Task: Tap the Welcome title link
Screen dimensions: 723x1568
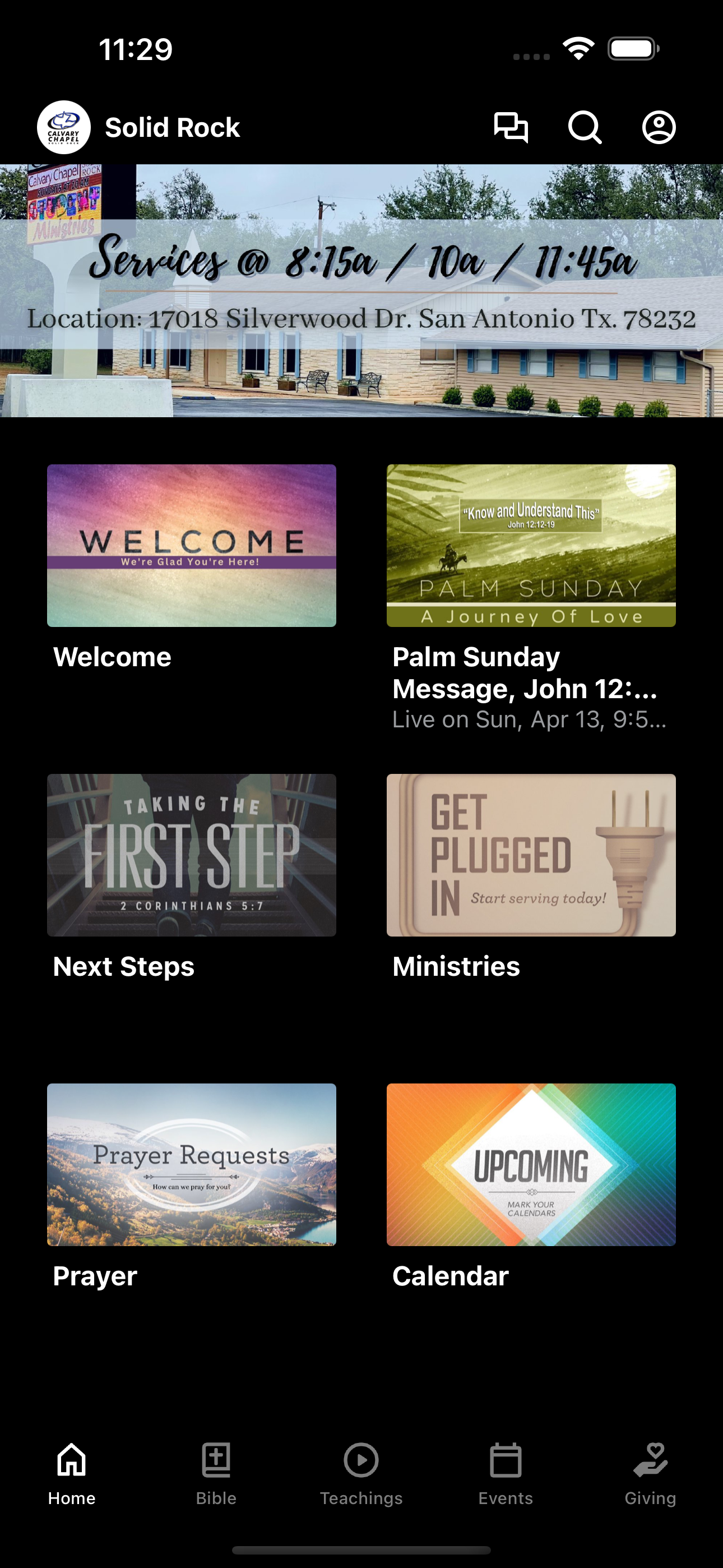Action: pos(111,656)
